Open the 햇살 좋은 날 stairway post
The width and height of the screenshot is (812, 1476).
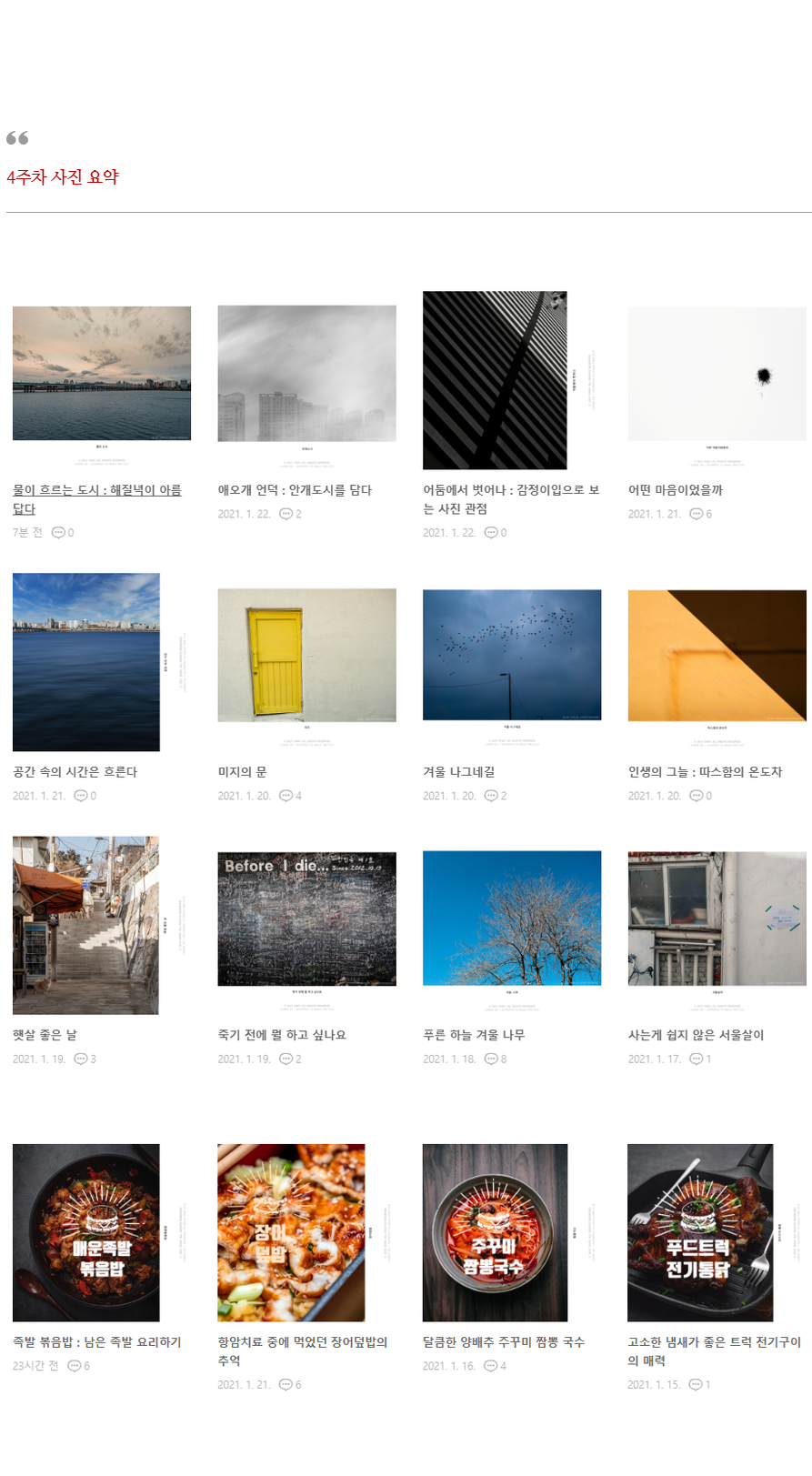point(85,925)
